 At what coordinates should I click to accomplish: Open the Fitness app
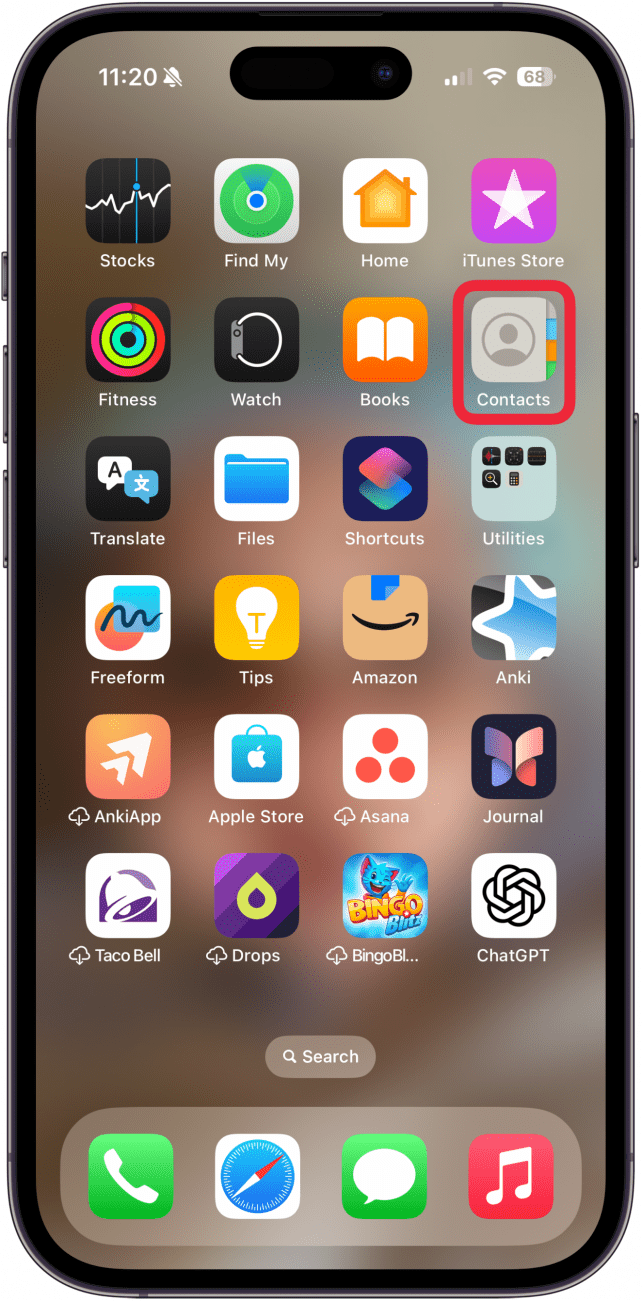(x=128, y=340)
